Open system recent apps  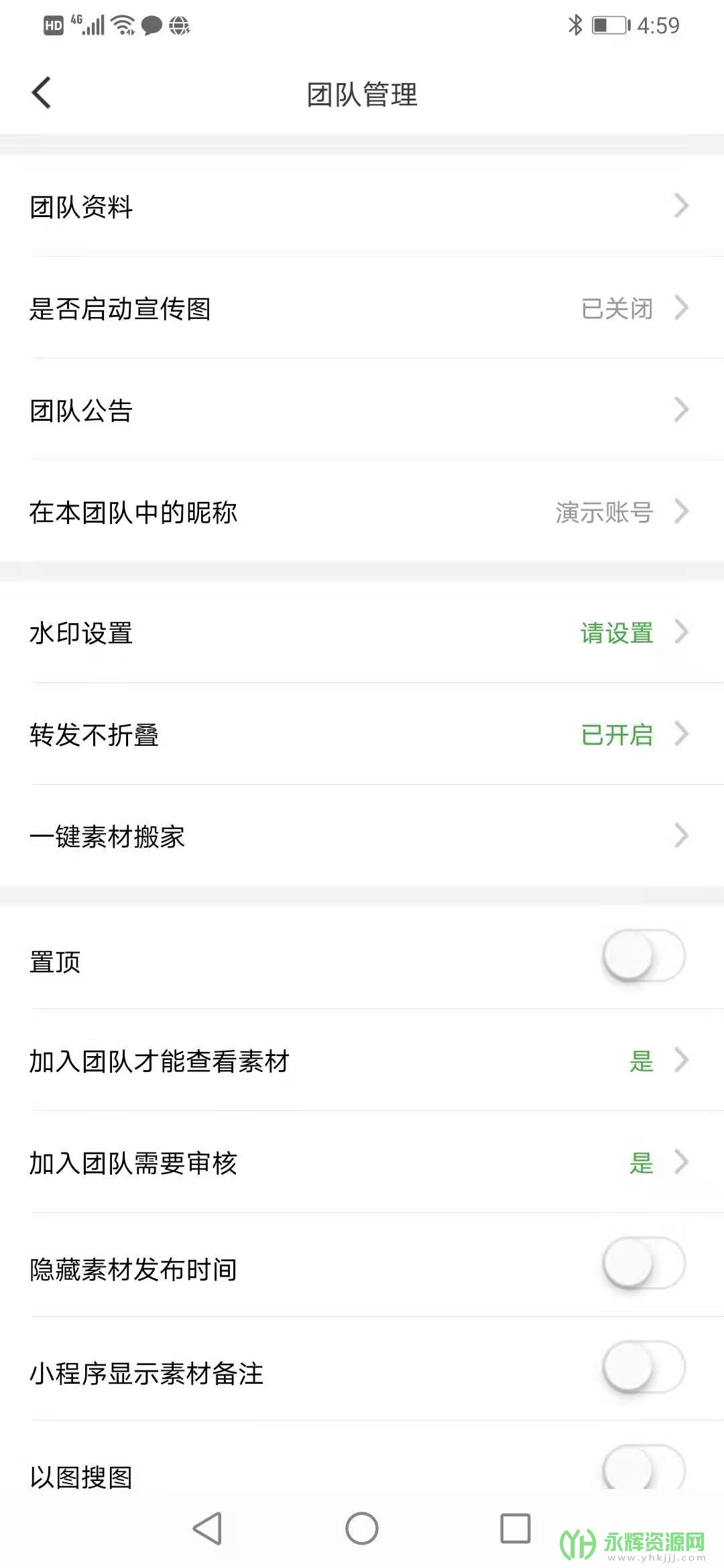pos(515,1528)
